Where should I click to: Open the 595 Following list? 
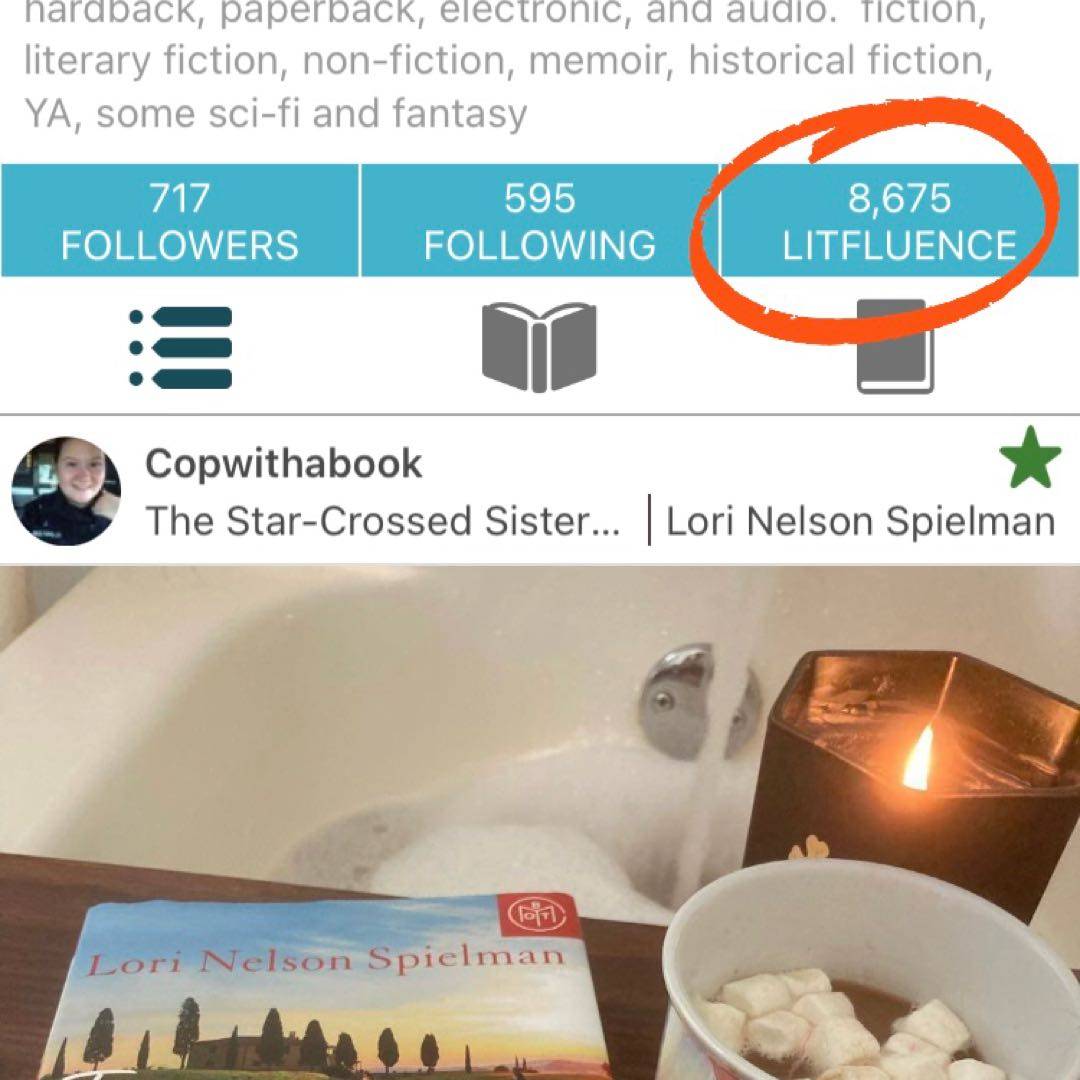[540, 222]
